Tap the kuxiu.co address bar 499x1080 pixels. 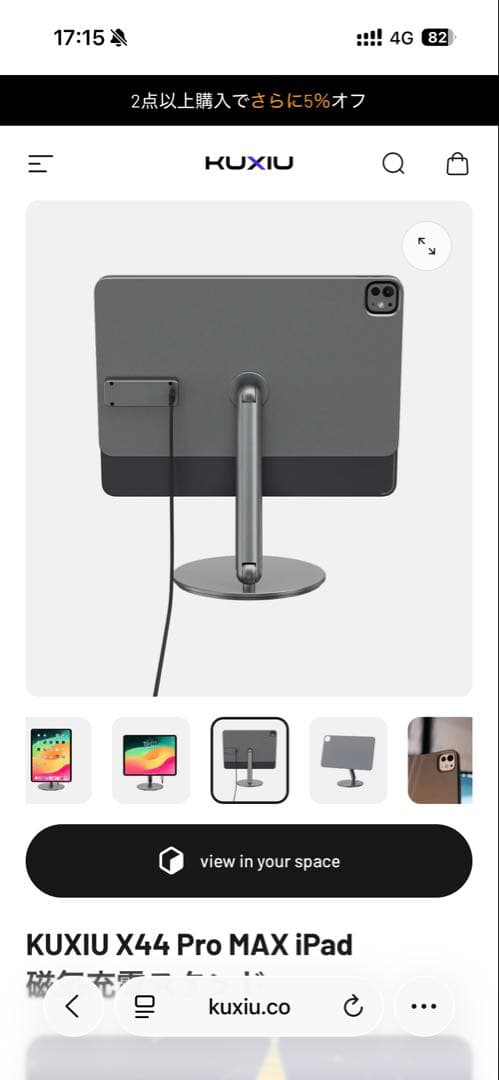pos(249,1007)
